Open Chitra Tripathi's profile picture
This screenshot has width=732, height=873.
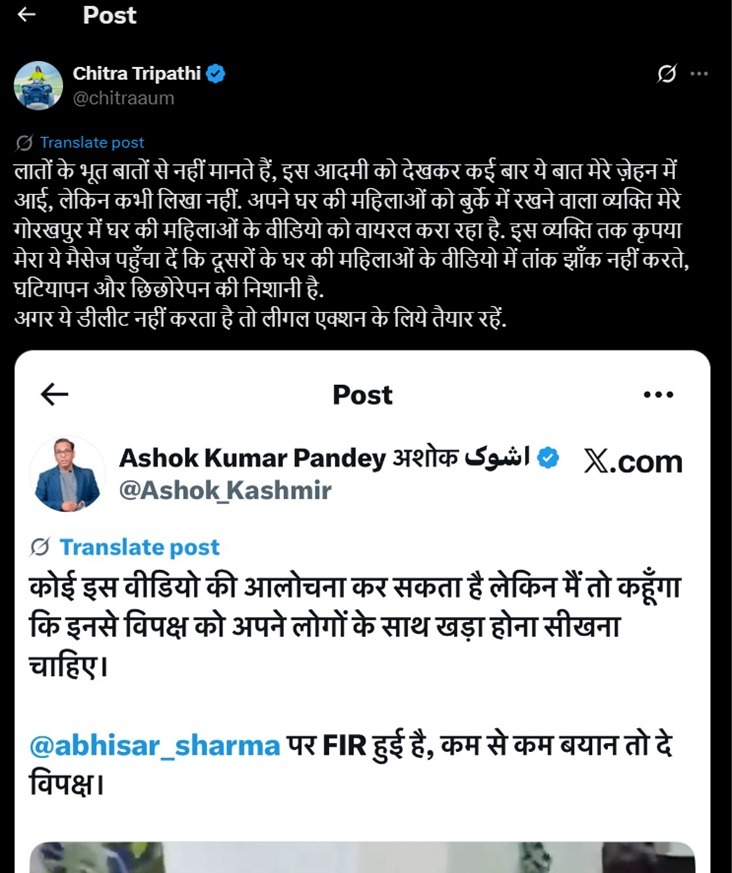(x=38, y=84)
